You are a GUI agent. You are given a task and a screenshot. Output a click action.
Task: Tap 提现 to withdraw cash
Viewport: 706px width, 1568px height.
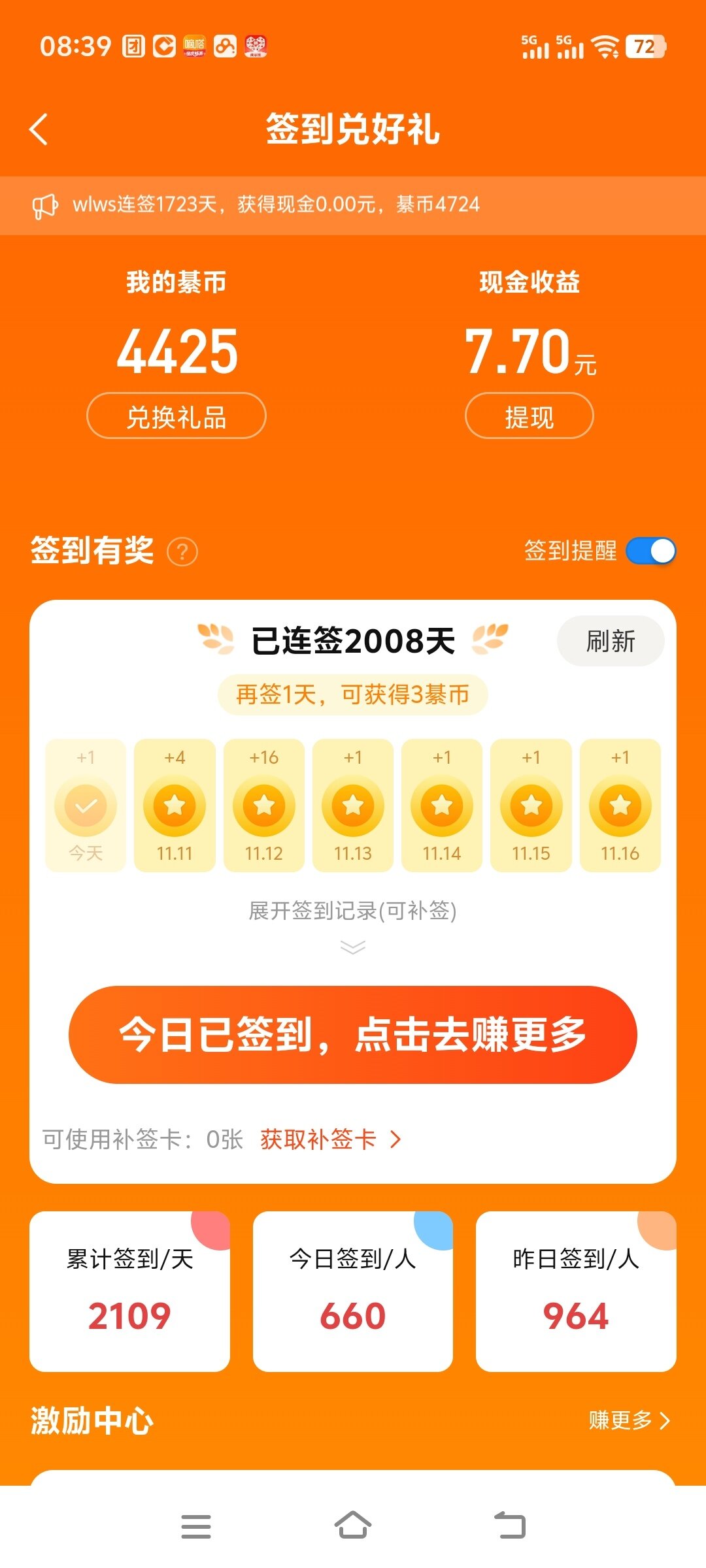[x=529, y=416]
